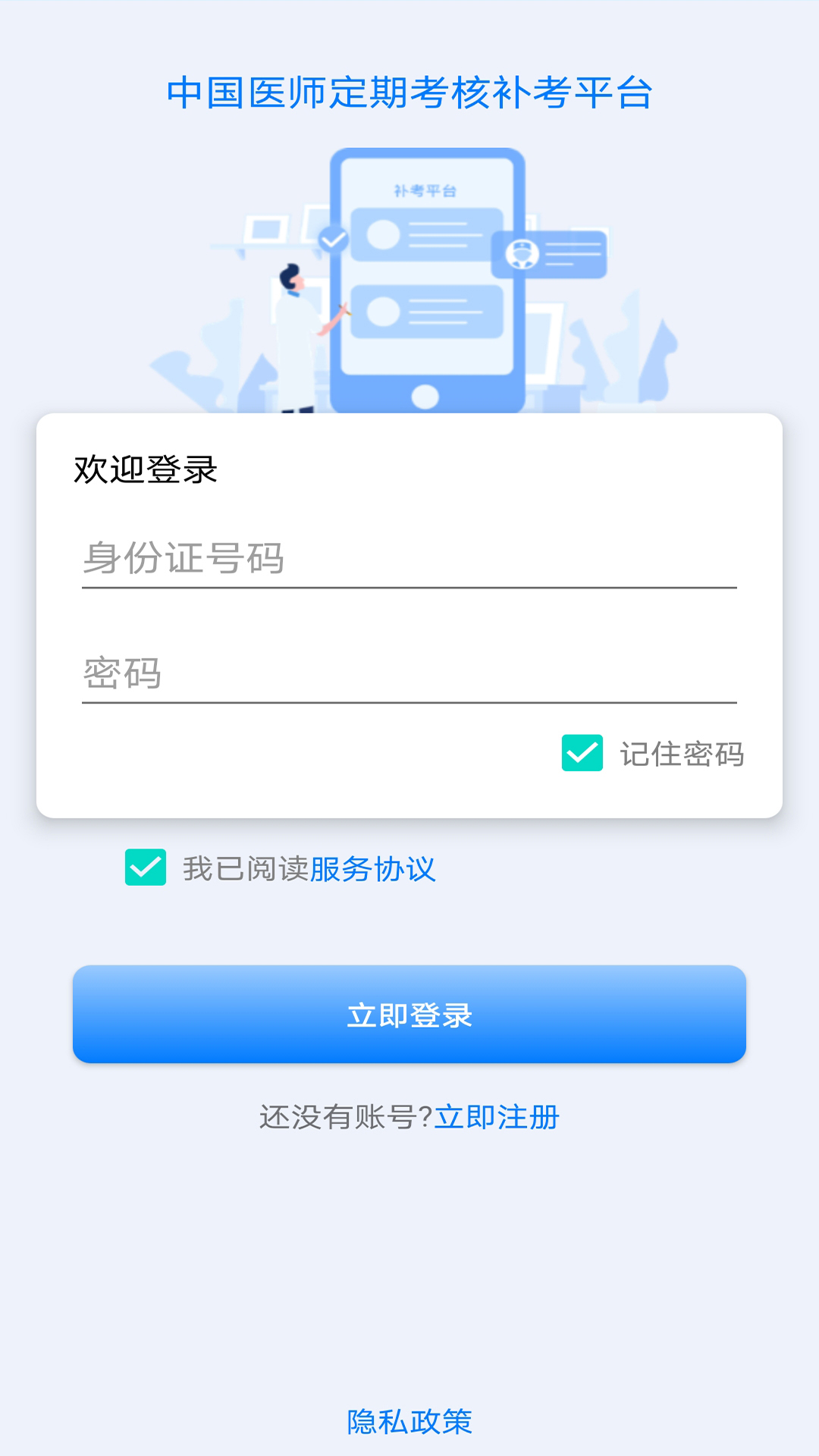Toggle the 我已阅读 agreement checkbox
Viewport: 819px width, 1456px height.
coord(146,868)
